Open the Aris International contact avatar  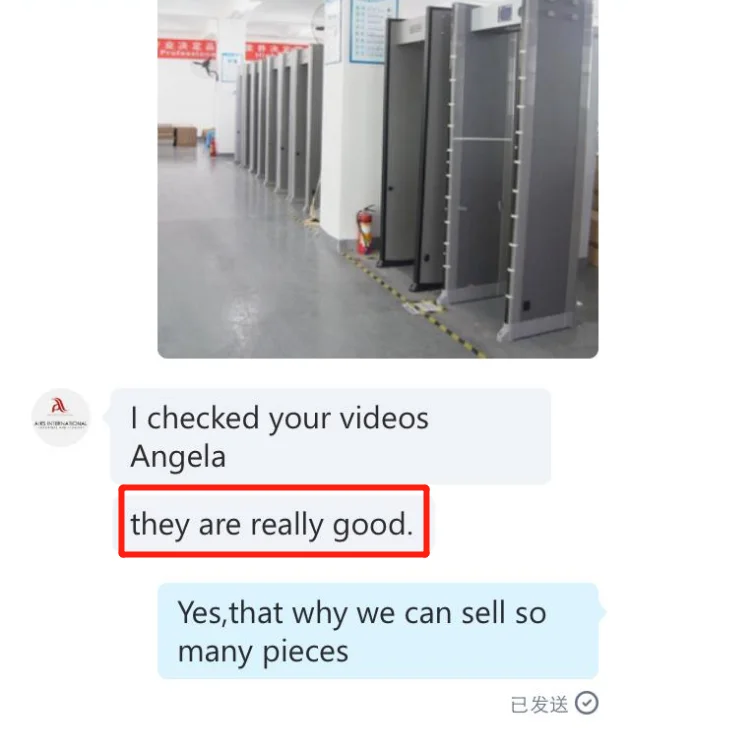click(60, 417)
